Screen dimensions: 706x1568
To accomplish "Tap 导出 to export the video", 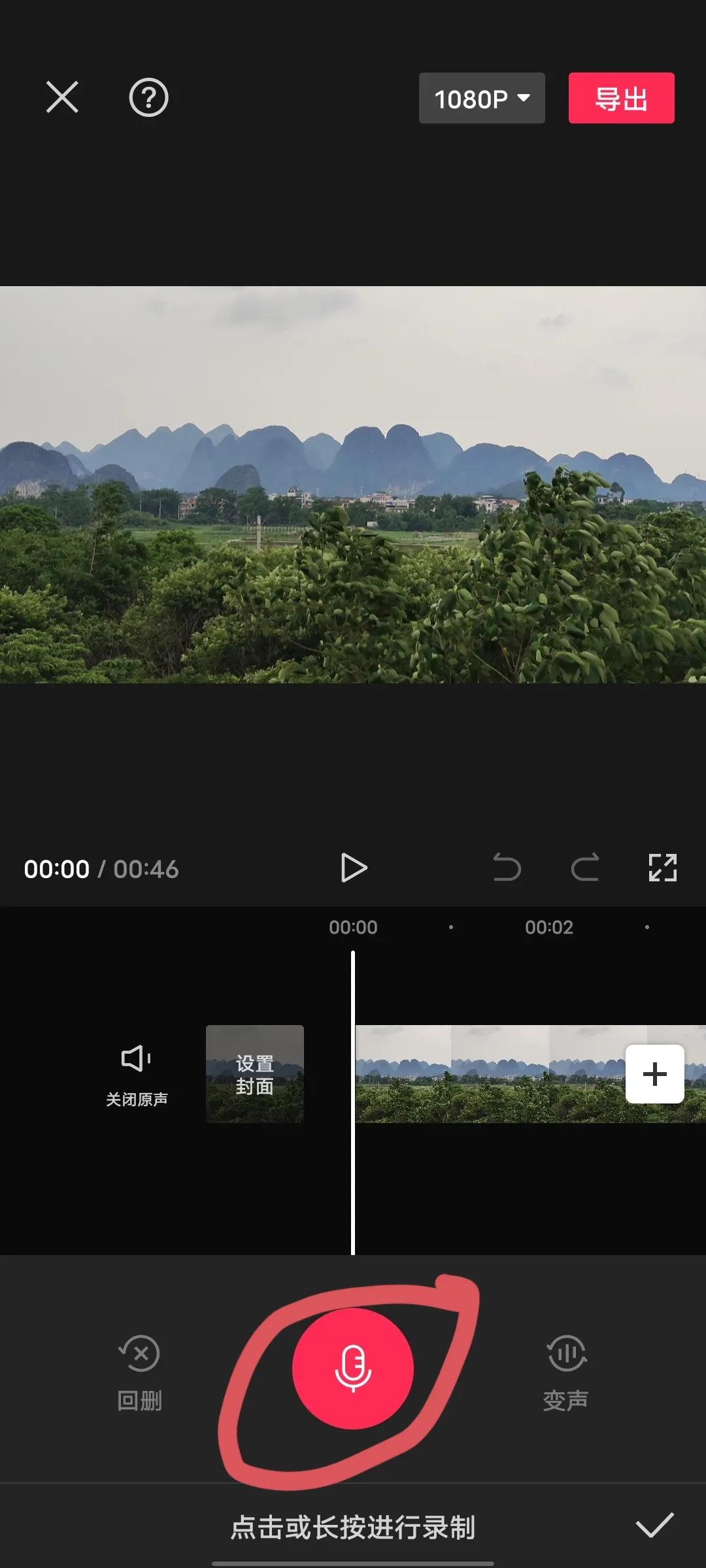I will click(x=620, y=98).
